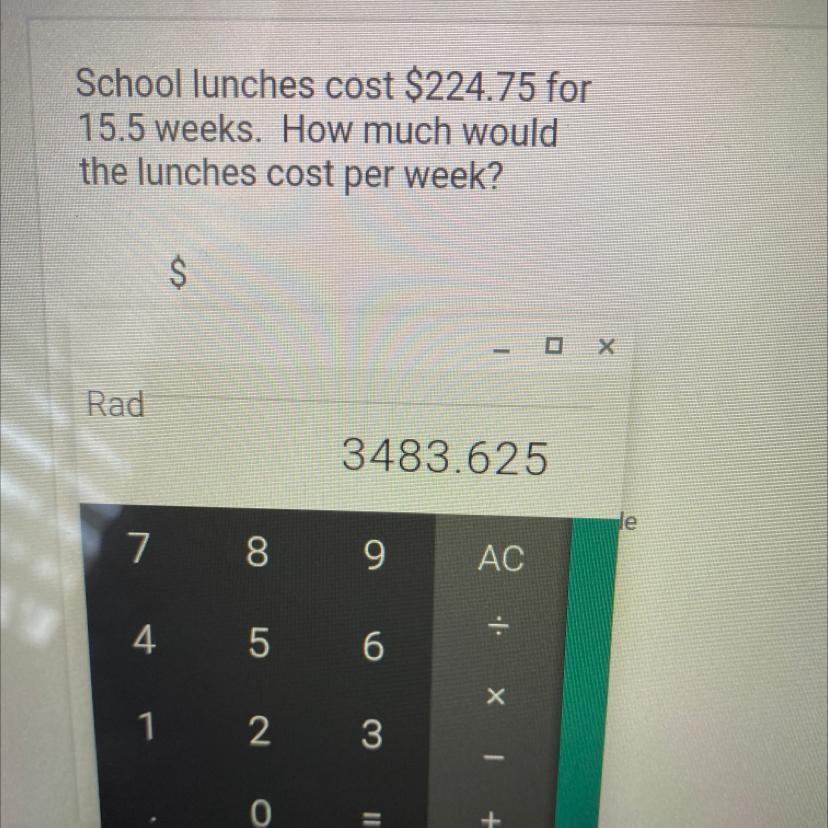Tap the plus key
Viewport: 828px width, 828px height.
point(491,816)
